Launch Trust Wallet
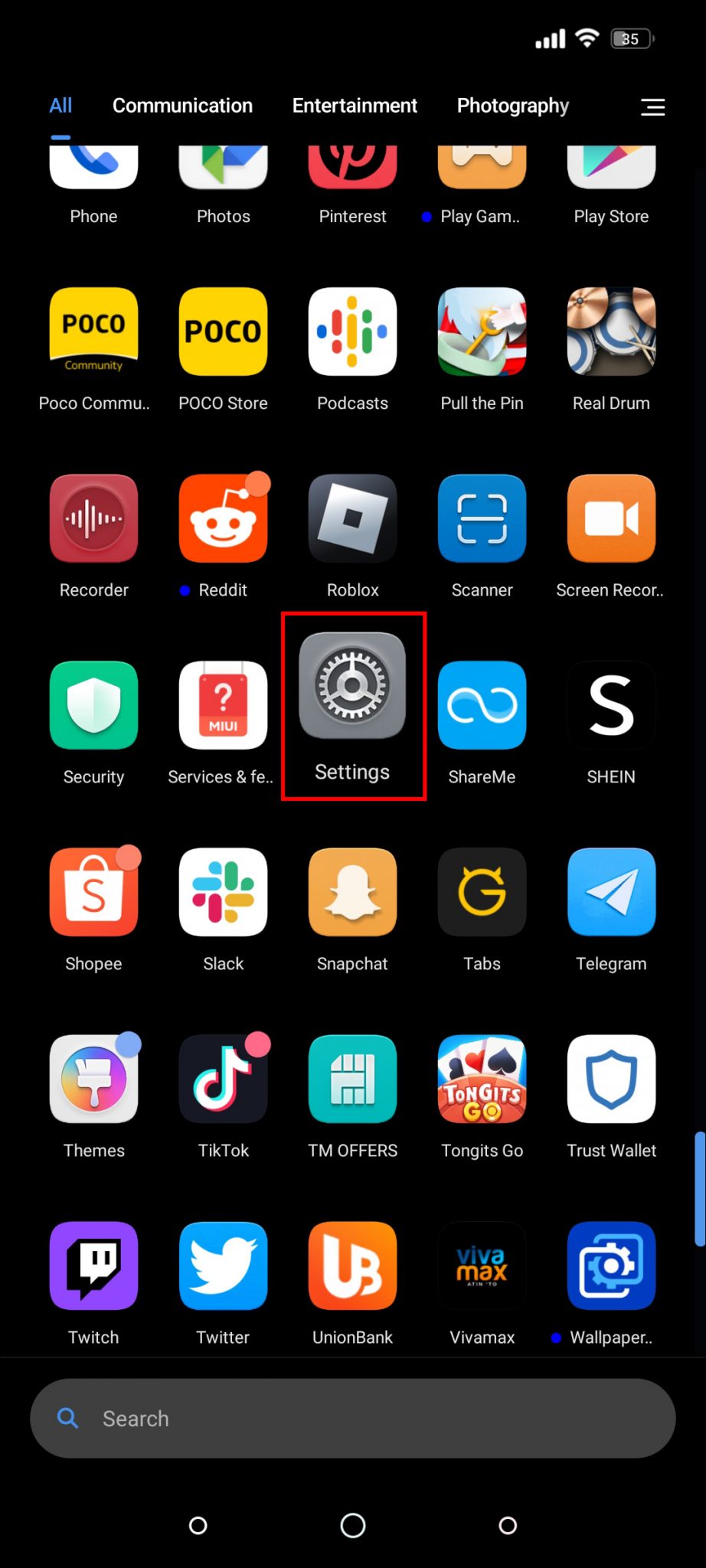706x1568 pixels. [611, 1080]
